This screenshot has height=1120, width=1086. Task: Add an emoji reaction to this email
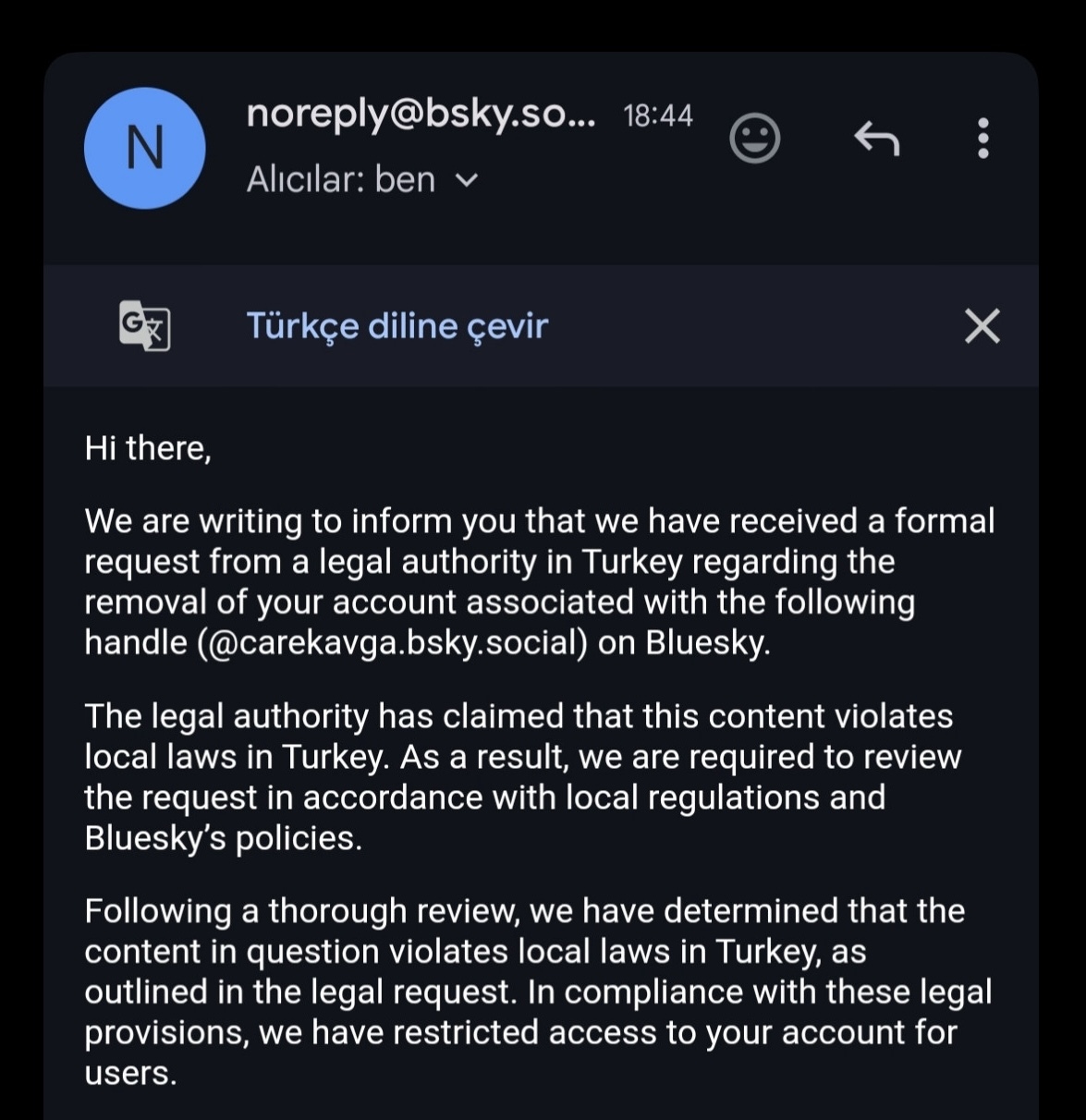(754, 139)
